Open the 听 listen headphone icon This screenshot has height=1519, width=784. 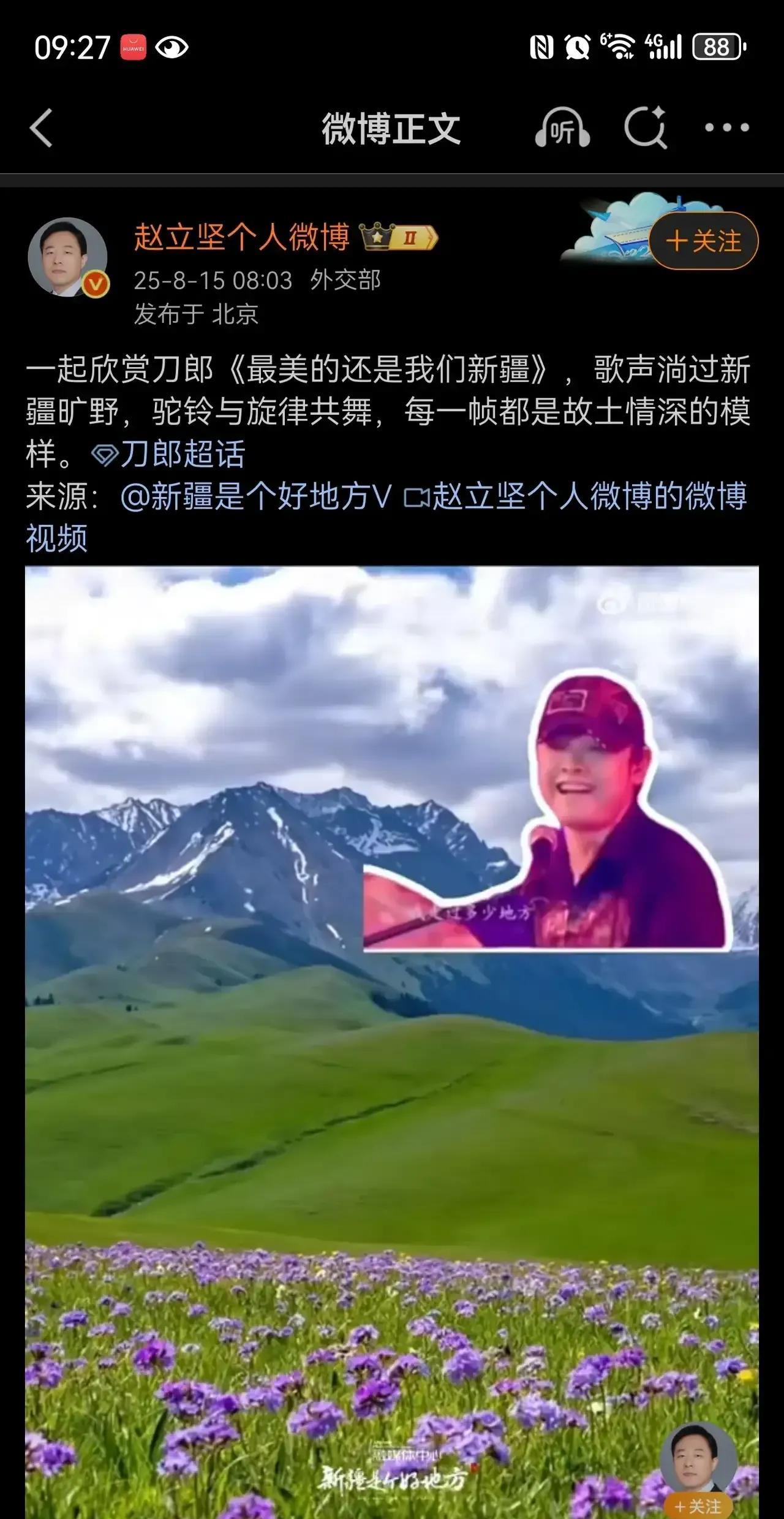point(562,127)
